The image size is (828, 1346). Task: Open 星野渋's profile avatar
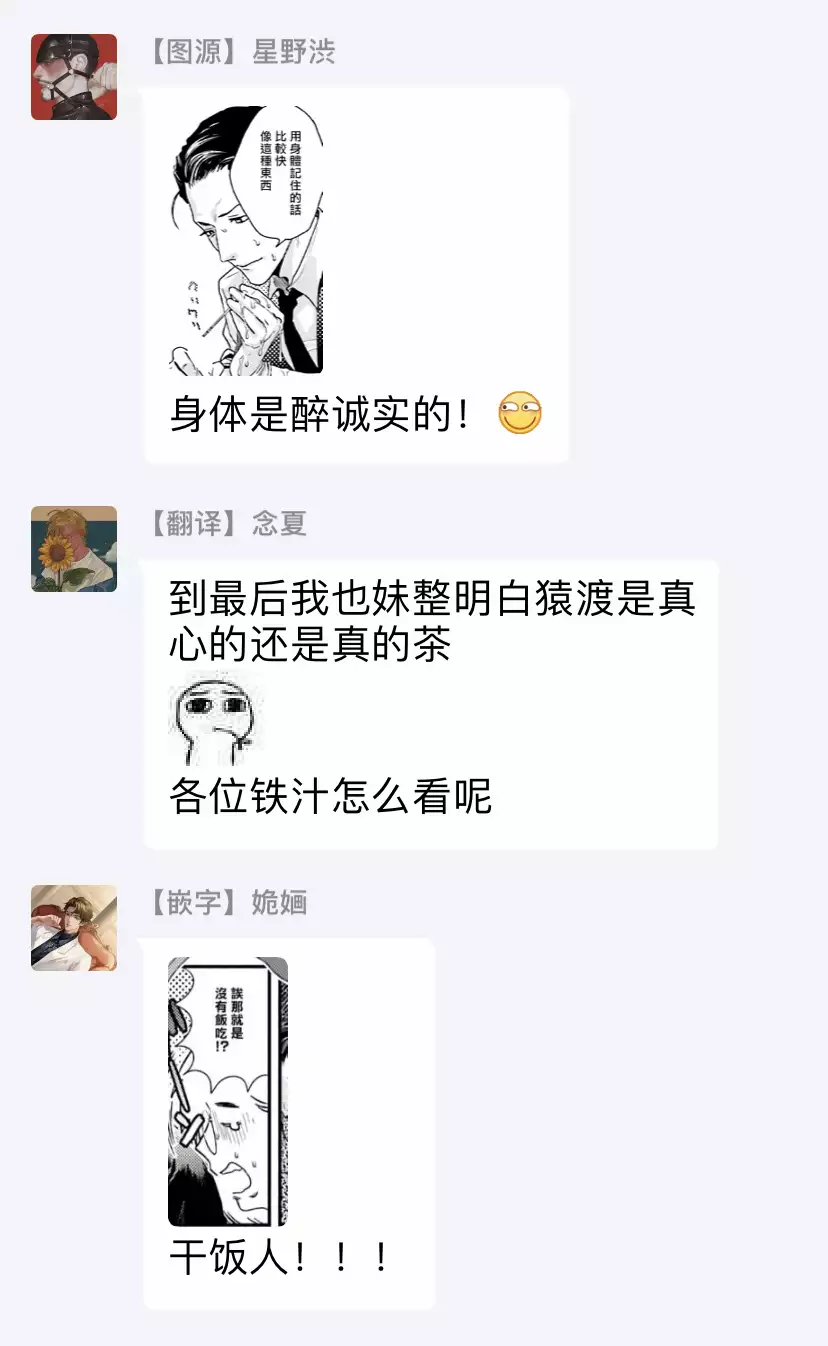click(x=74, y=77)
